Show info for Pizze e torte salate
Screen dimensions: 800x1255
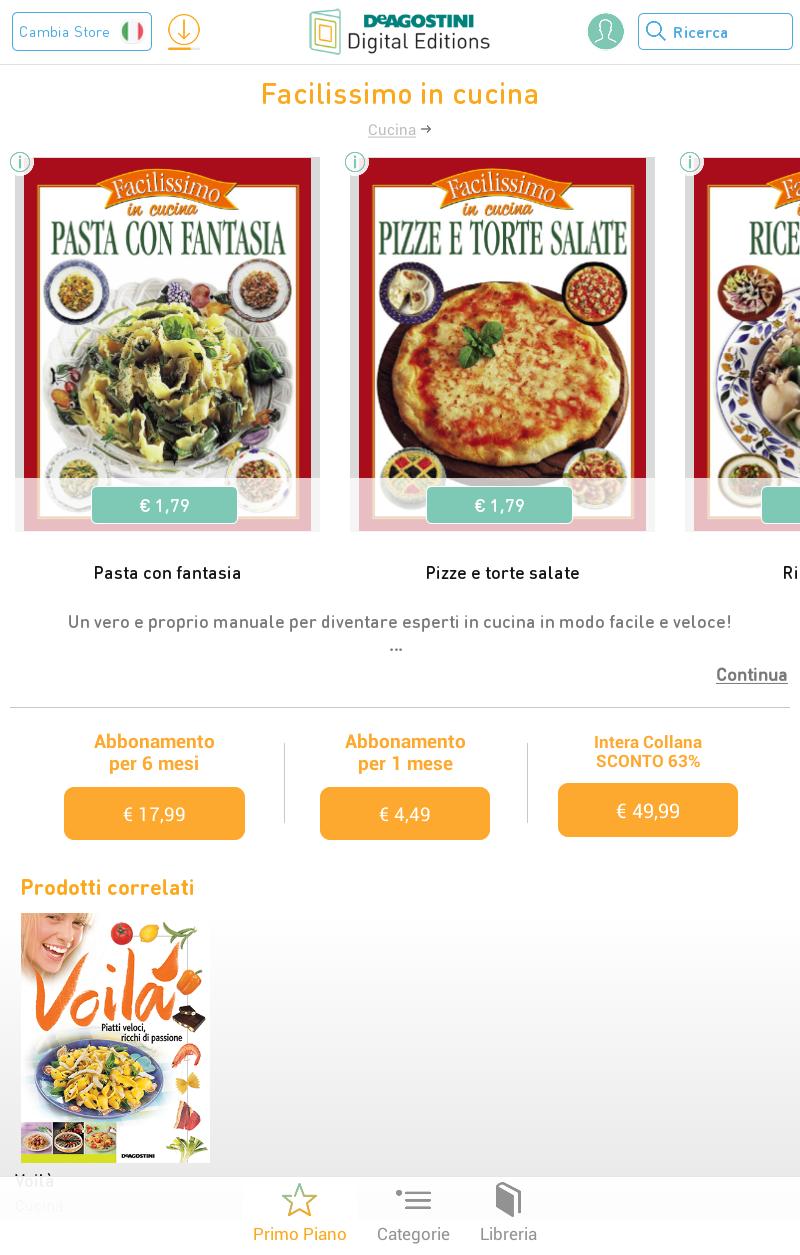pyautogui.click(x=355, y=162)
